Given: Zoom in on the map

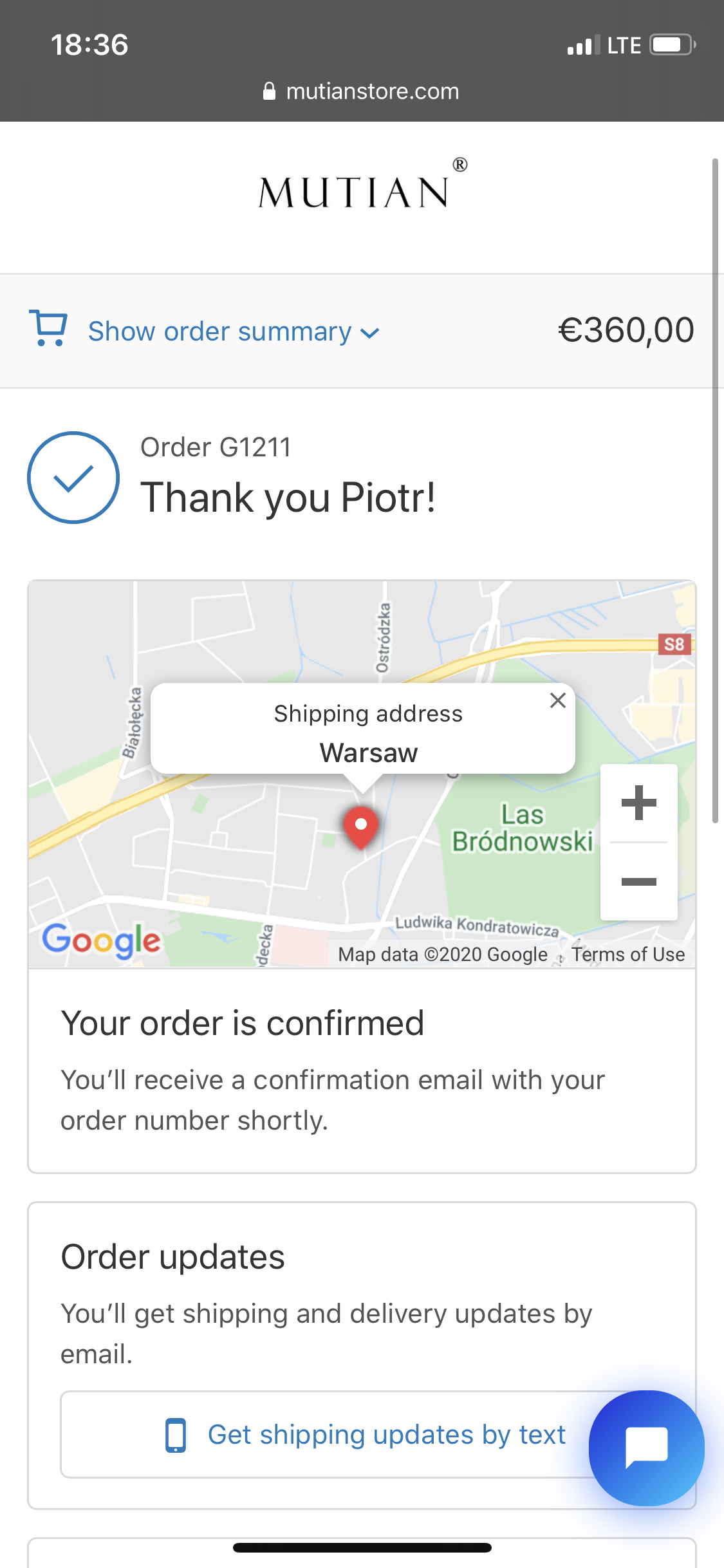Looking at the screenshot, I should point(638,803).
